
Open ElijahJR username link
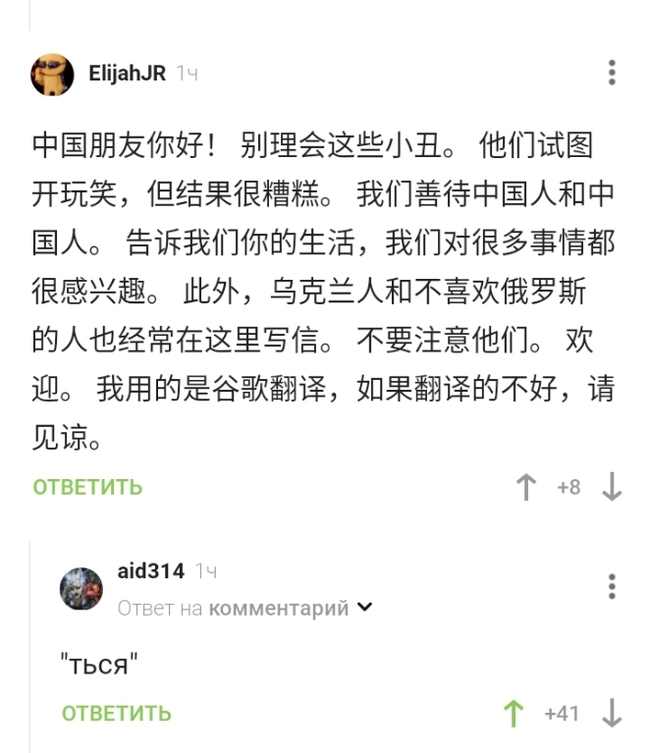pos(127,73)
